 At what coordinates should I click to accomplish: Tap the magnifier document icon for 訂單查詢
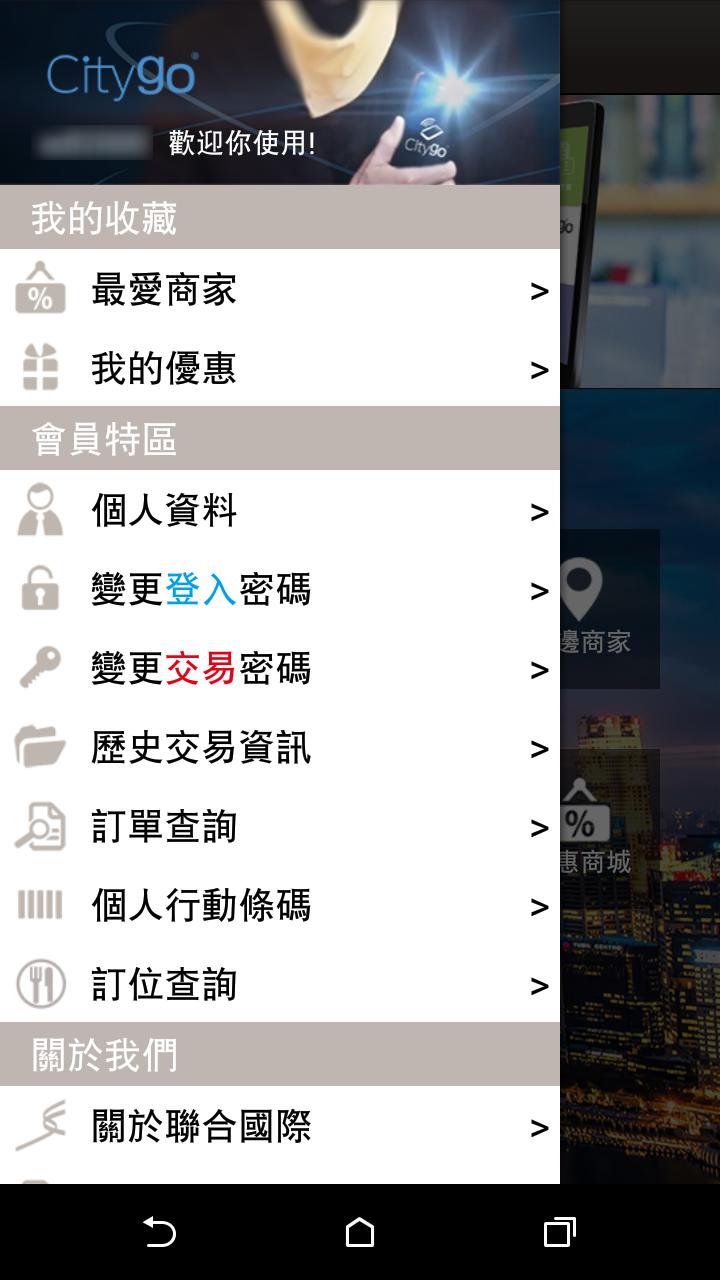pos(40,826)
